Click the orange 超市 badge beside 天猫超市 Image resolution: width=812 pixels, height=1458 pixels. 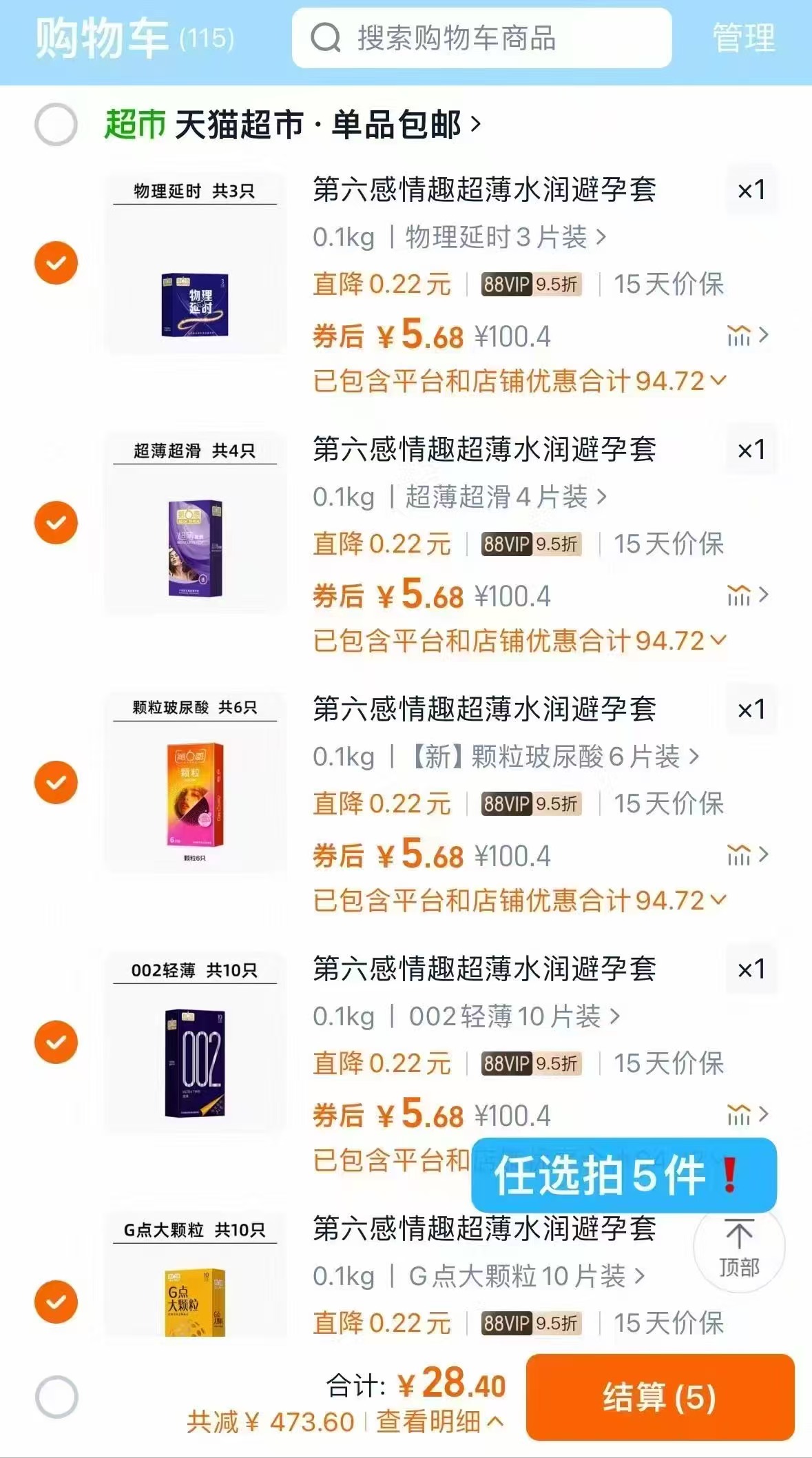[x=134, y=124]
